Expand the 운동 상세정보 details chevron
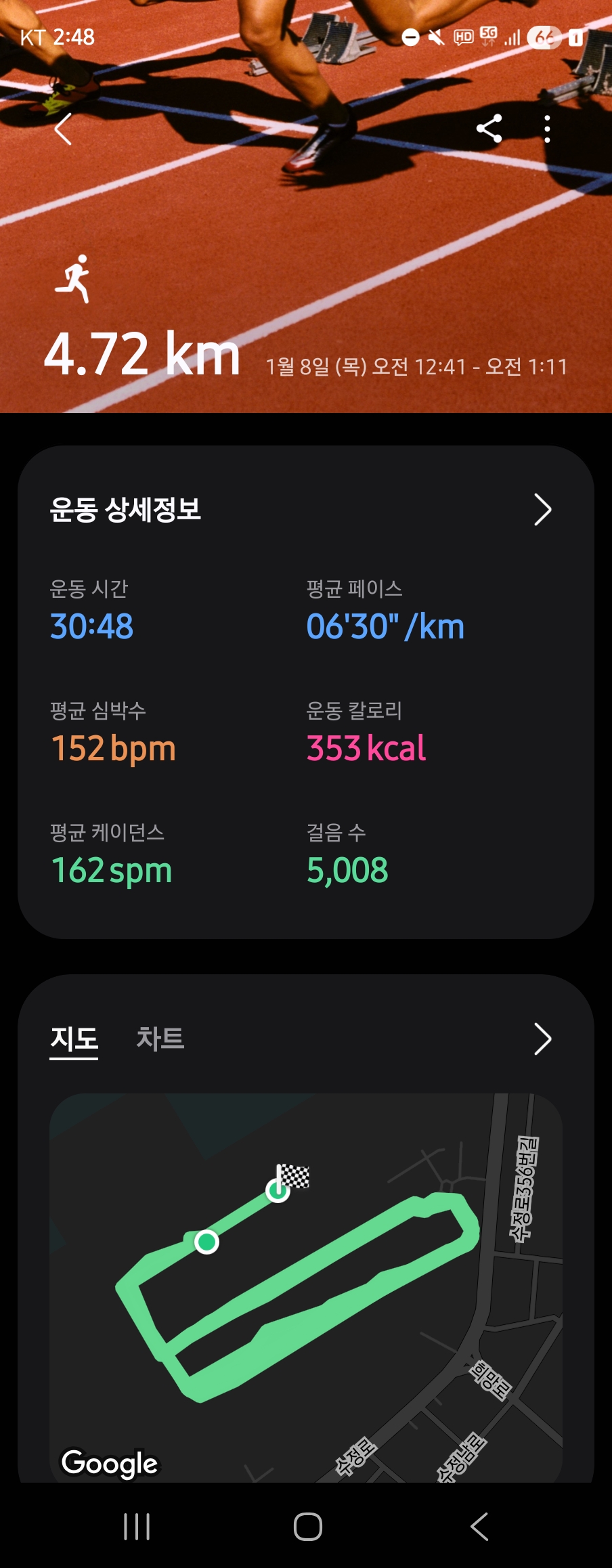The width and height of the screenshot is (612, 1568). pos(542,510)
